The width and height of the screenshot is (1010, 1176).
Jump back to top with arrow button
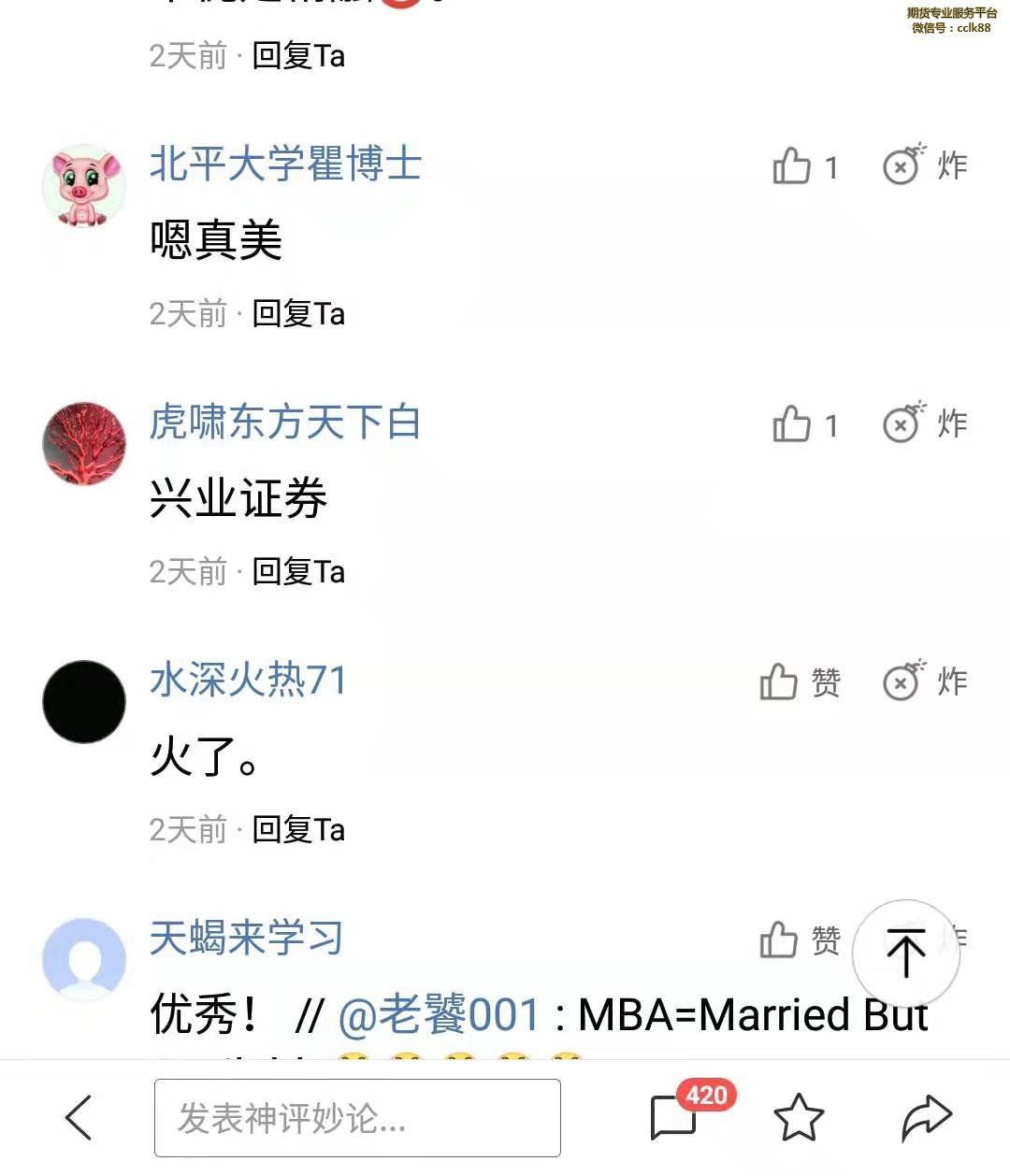(905, 954)
